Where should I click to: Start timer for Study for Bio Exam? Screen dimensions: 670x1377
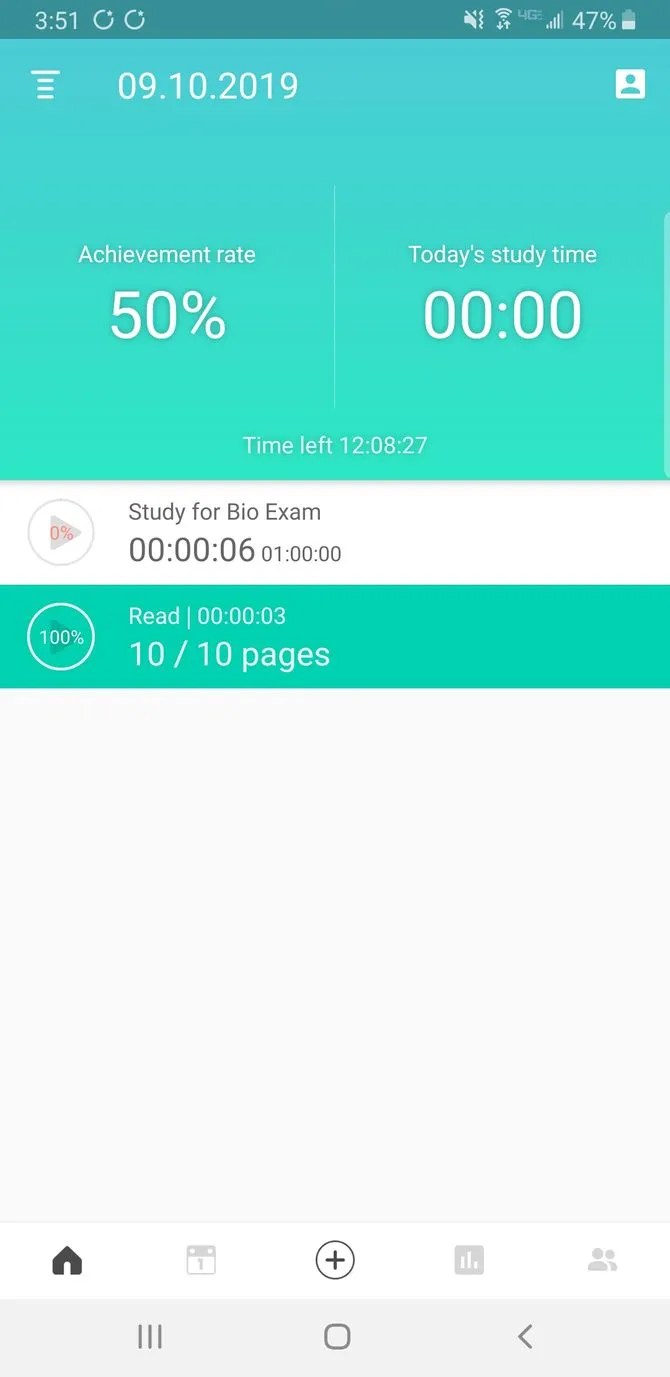point(61,533)
